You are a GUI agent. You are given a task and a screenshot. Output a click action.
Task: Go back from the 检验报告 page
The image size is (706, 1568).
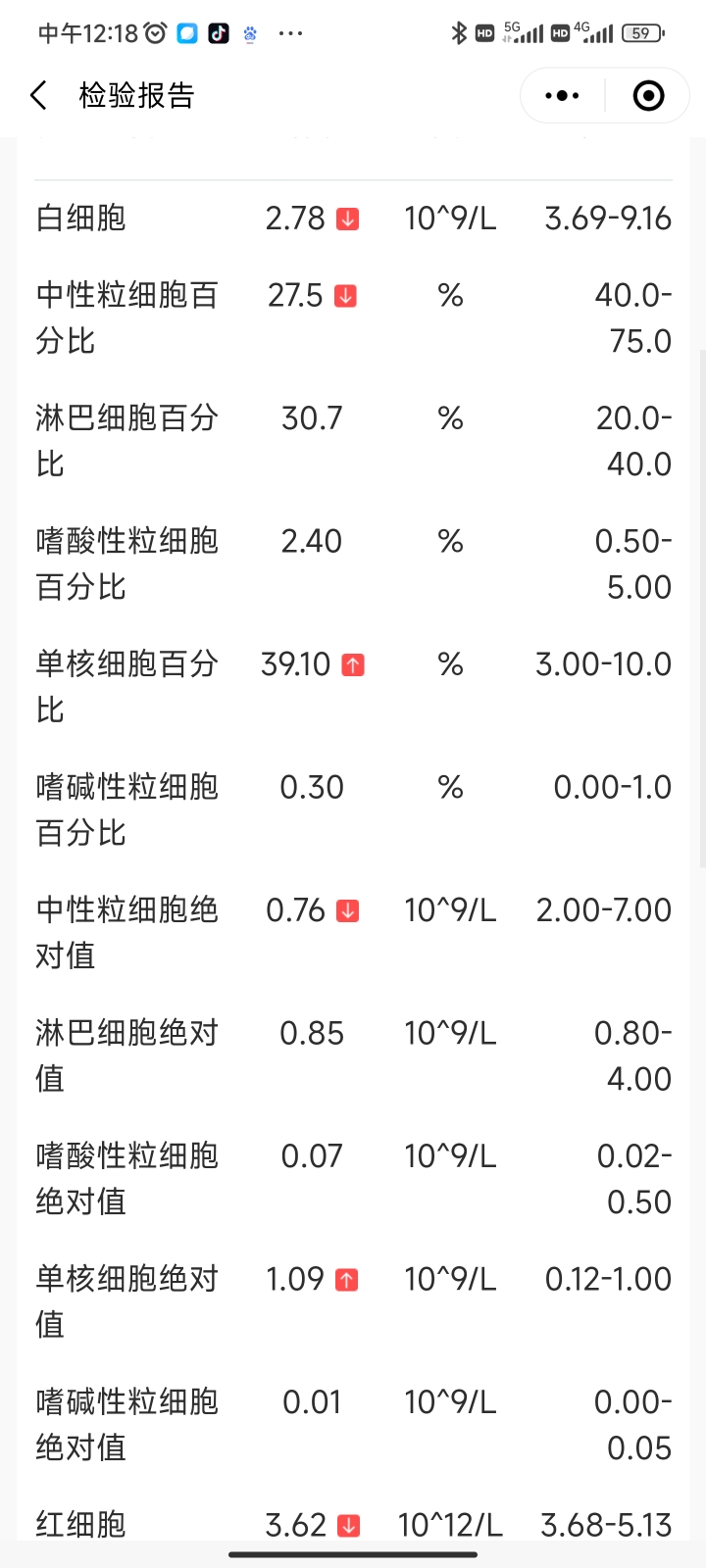click(38, 95)
